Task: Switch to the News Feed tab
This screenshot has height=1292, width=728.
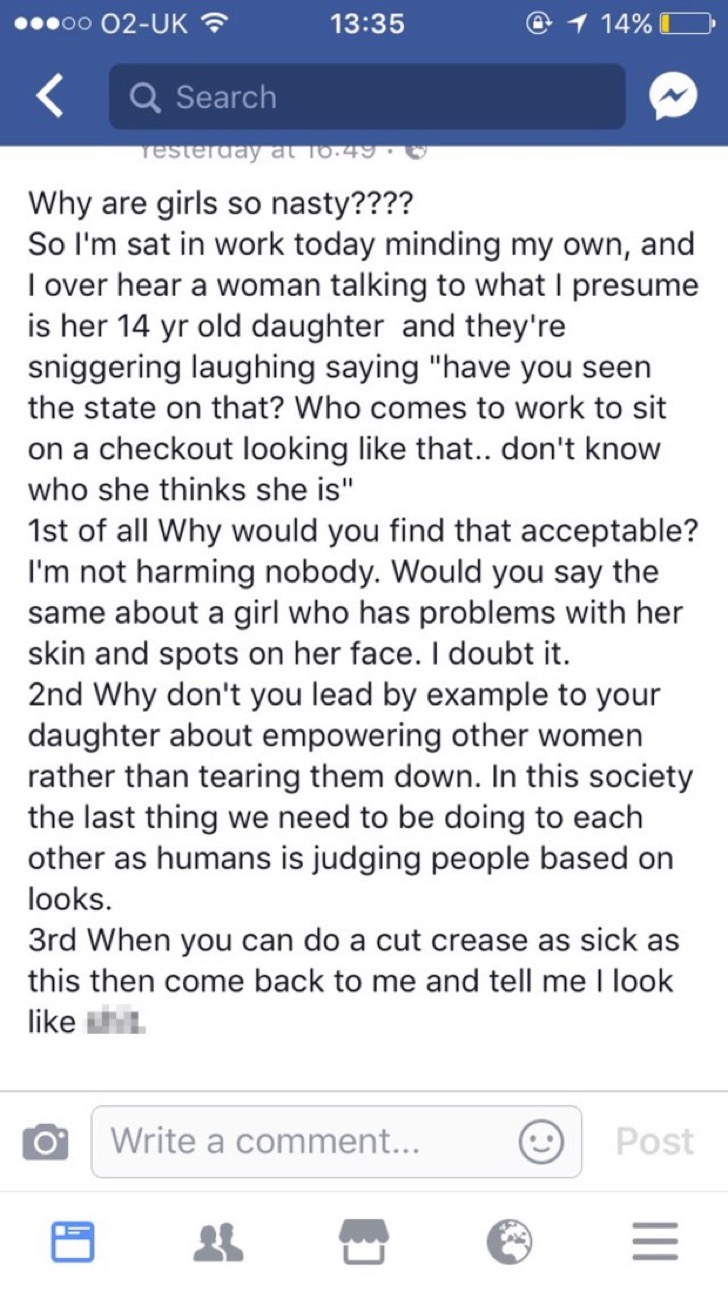Action: (x=72, y=1242)
